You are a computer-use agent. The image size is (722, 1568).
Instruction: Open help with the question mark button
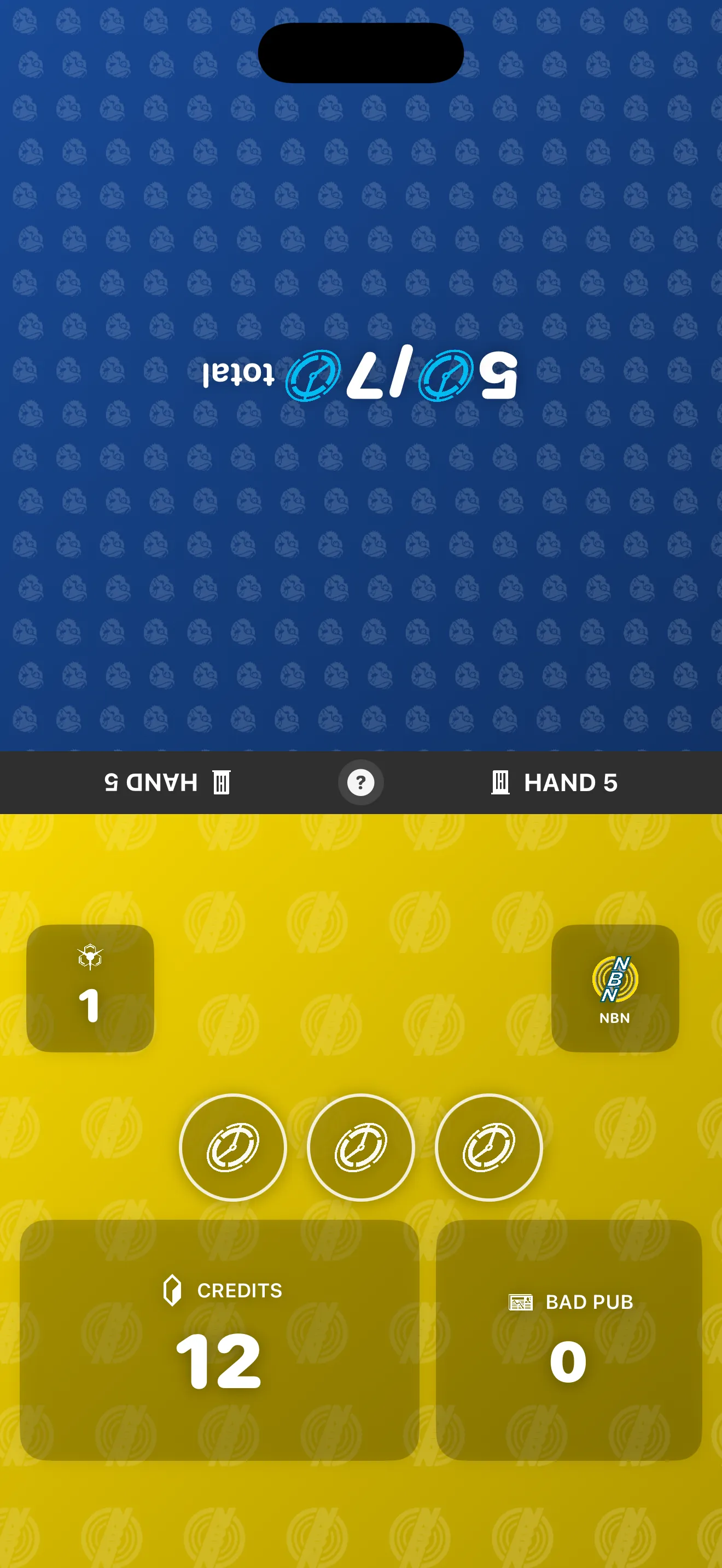361,783
